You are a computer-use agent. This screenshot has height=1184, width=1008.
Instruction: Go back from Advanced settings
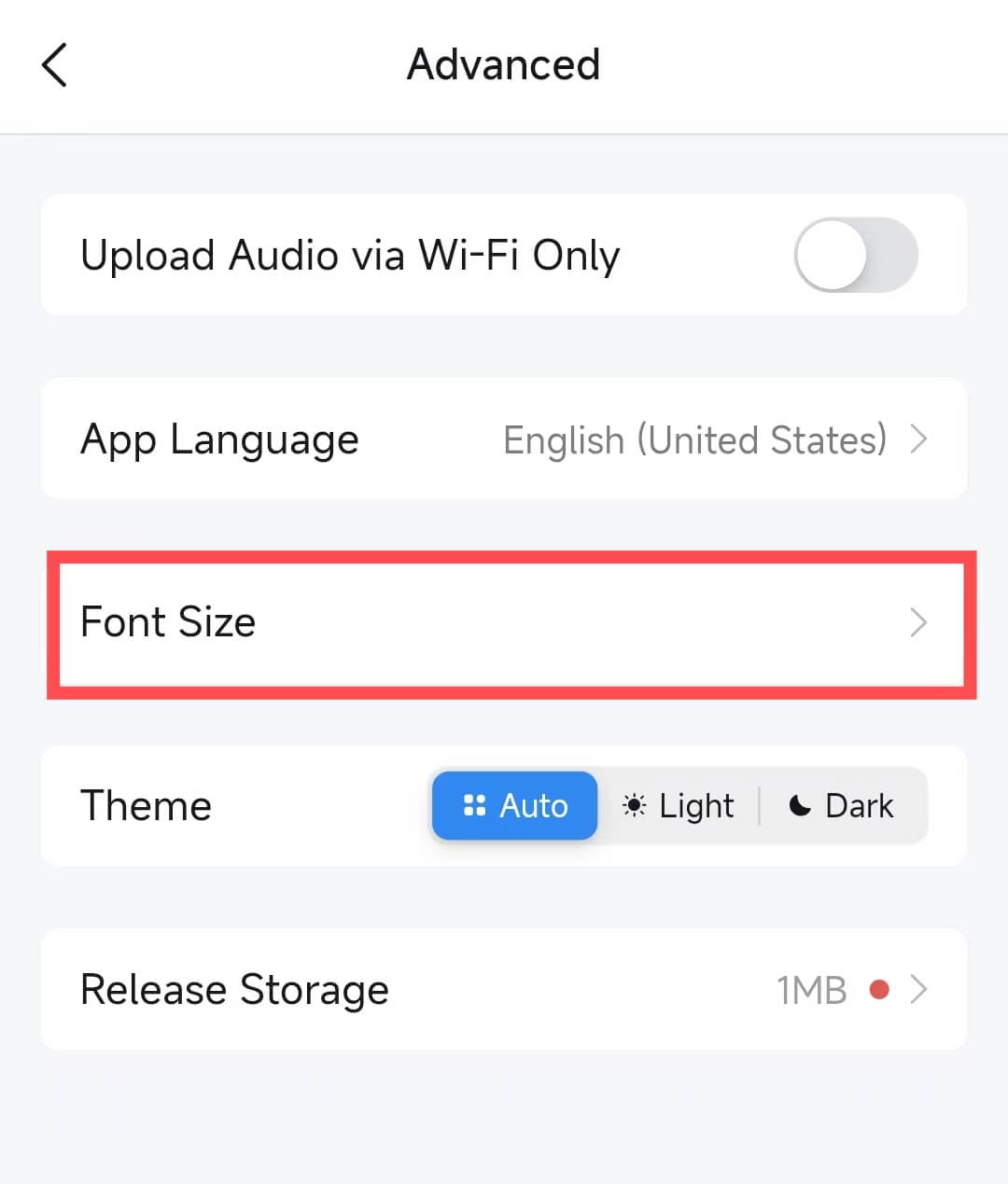[55, 66]
